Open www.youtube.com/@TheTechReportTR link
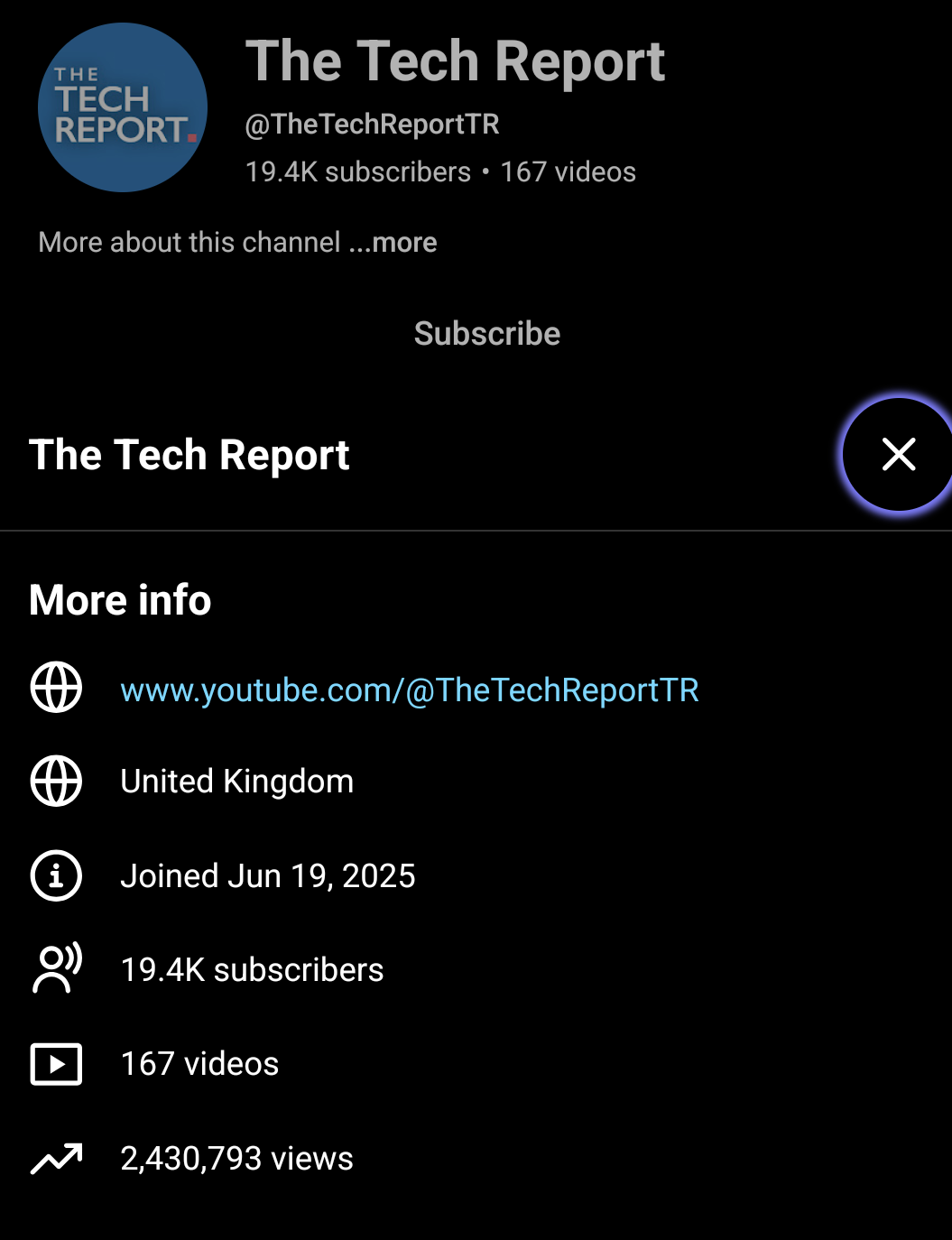Viewport: 952px width, 1240px height. coord(410,690)
